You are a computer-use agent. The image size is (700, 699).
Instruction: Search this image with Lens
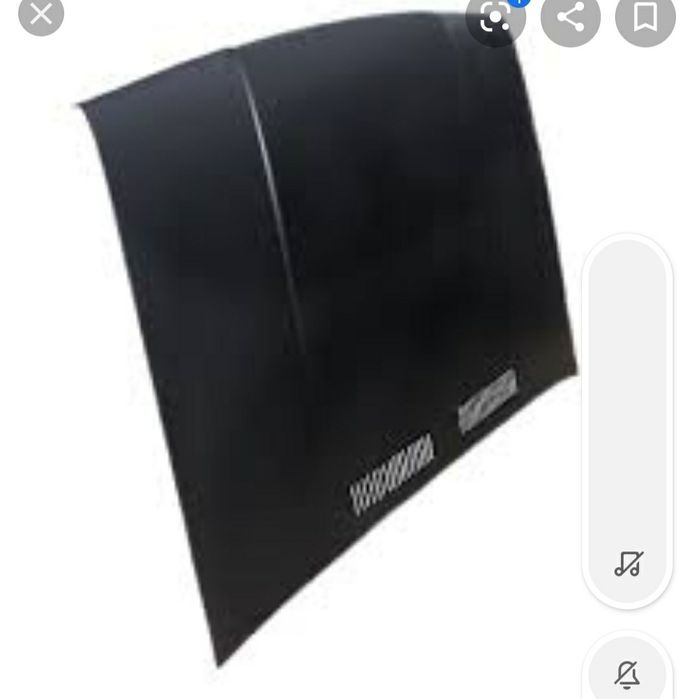pos(496,16)
